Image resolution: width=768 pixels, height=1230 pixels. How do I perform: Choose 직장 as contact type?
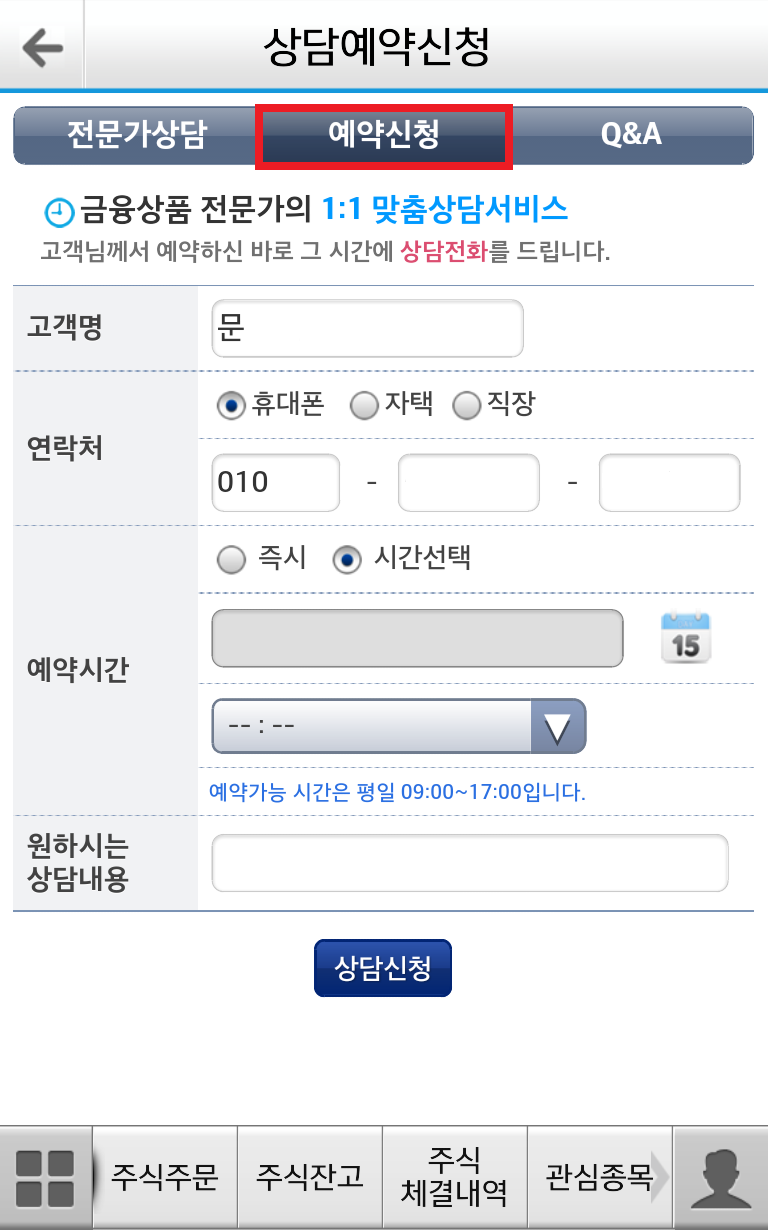[x=467, y=405]
